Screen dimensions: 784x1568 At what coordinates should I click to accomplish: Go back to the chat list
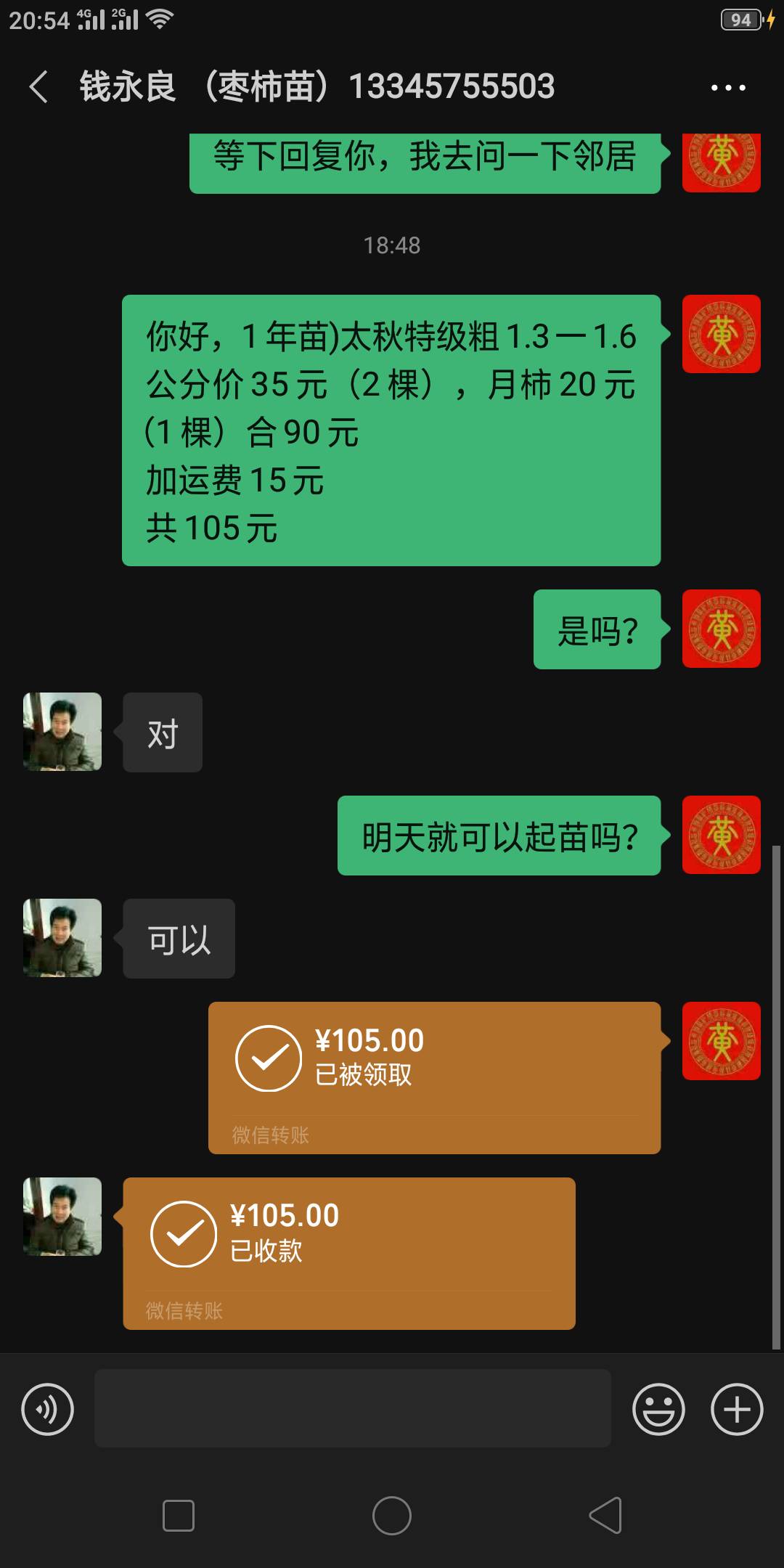[38, 87]
